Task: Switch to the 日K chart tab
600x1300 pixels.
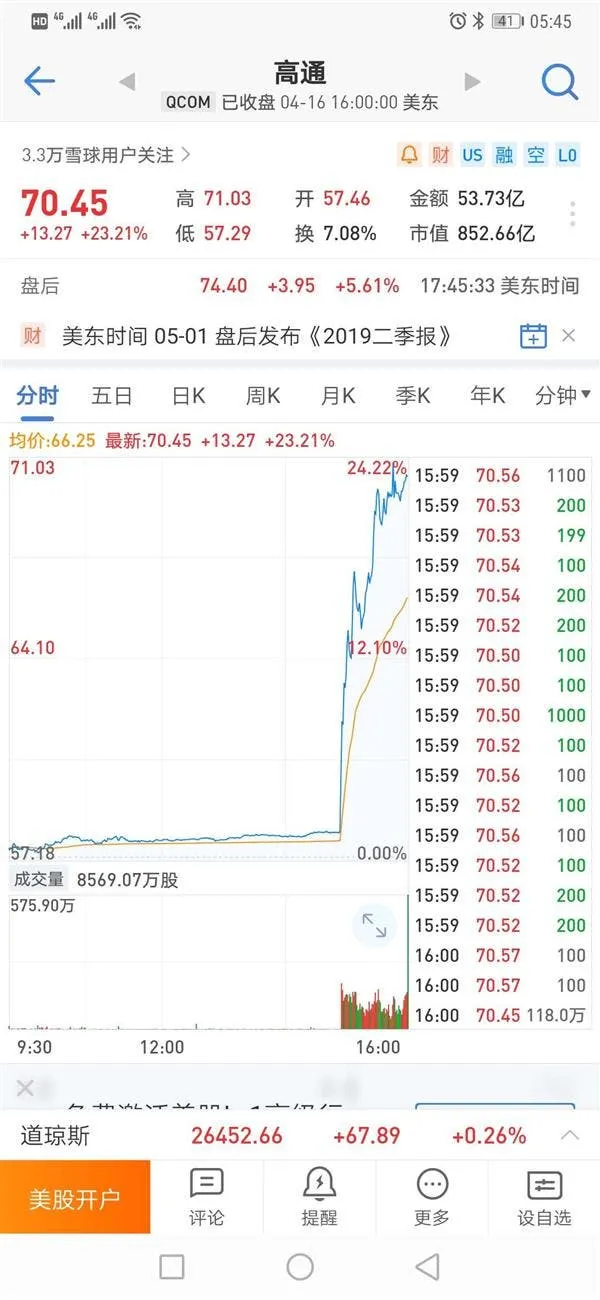Action: pos(188,396)
